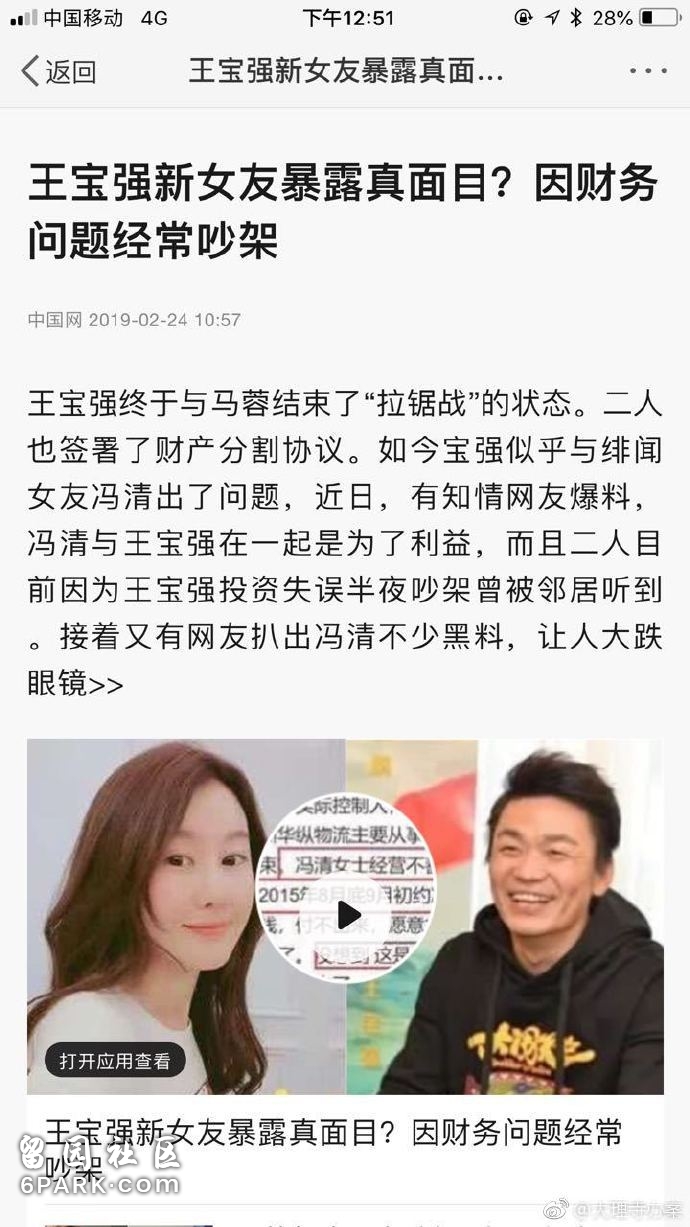Tap the 打开应用查看 button

tap(115, 1061)
